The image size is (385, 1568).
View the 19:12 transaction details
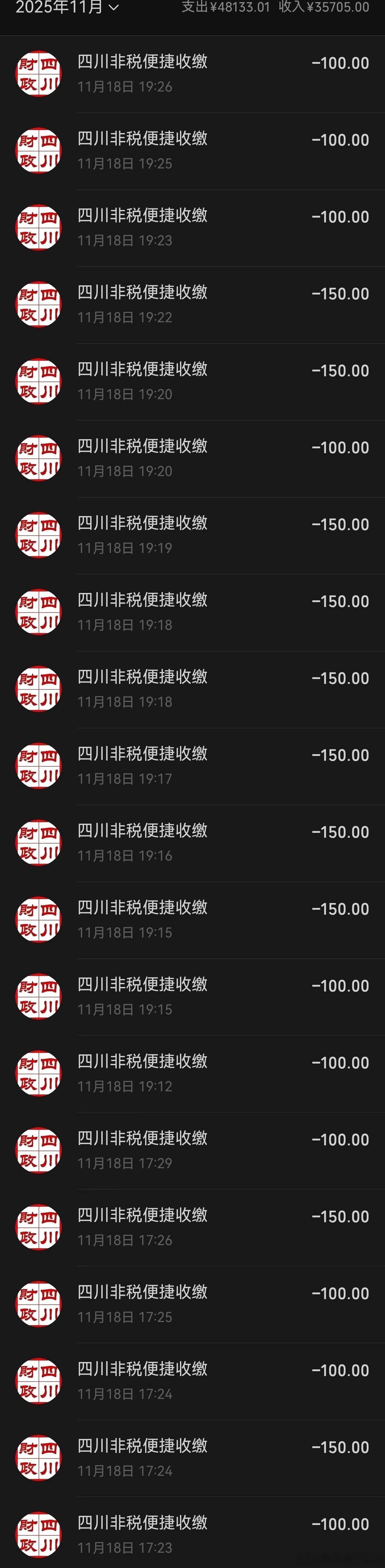click(x=193, y=1073)
